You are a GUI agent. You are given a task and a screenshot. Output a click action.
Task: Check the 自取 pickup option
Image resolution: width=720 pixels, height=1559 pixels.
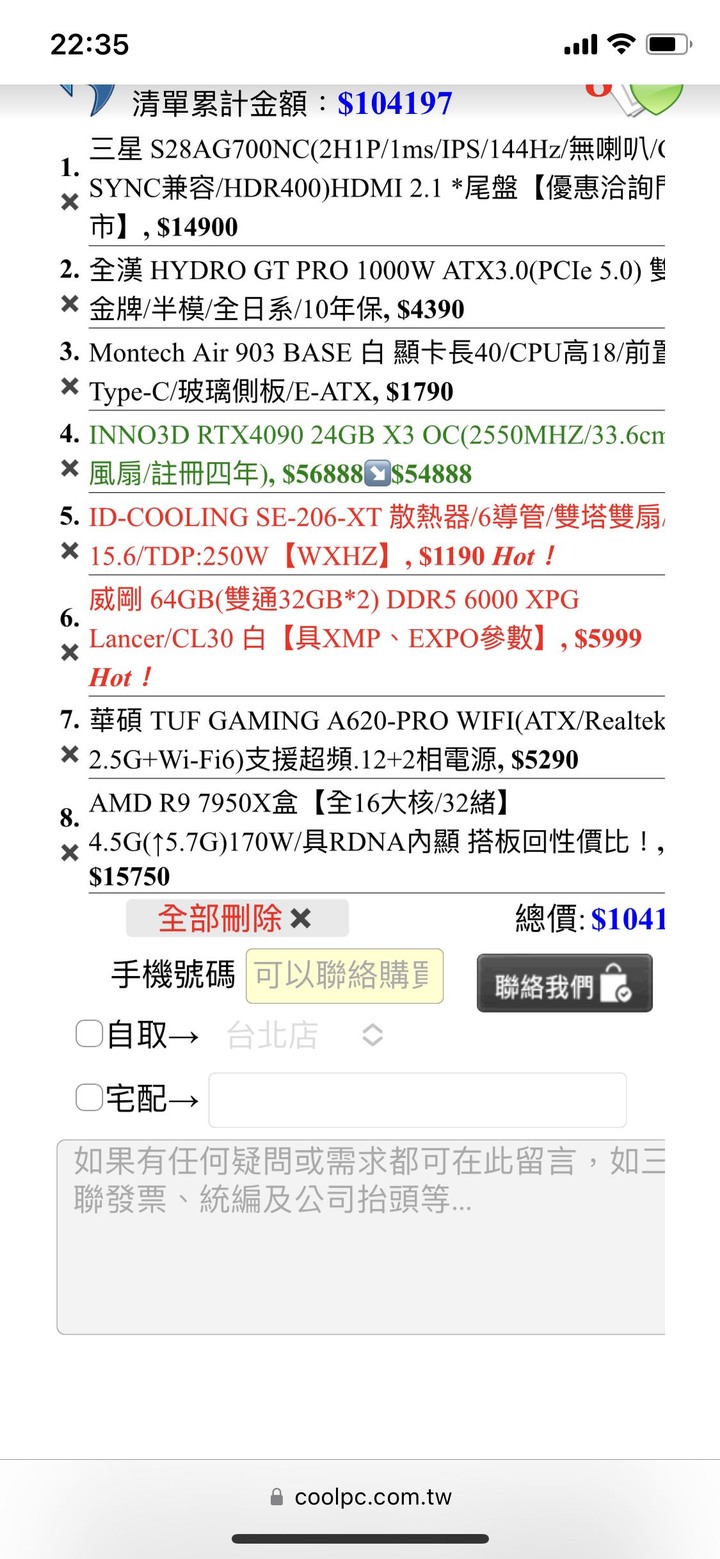[x=89, y=1034]
